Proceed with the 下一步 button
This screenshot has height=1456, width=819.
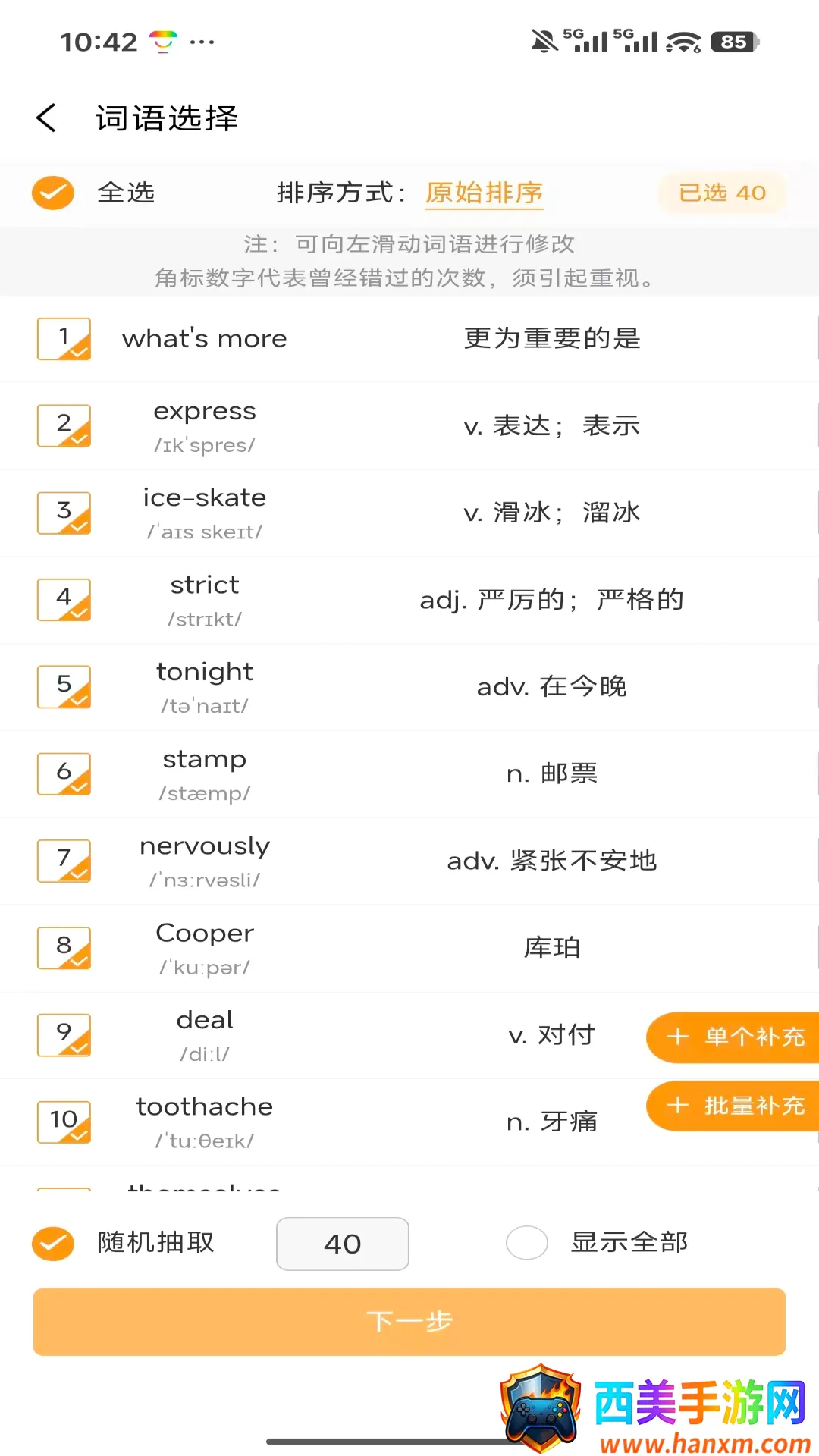pyautogui.click(x=409, y=1322)
